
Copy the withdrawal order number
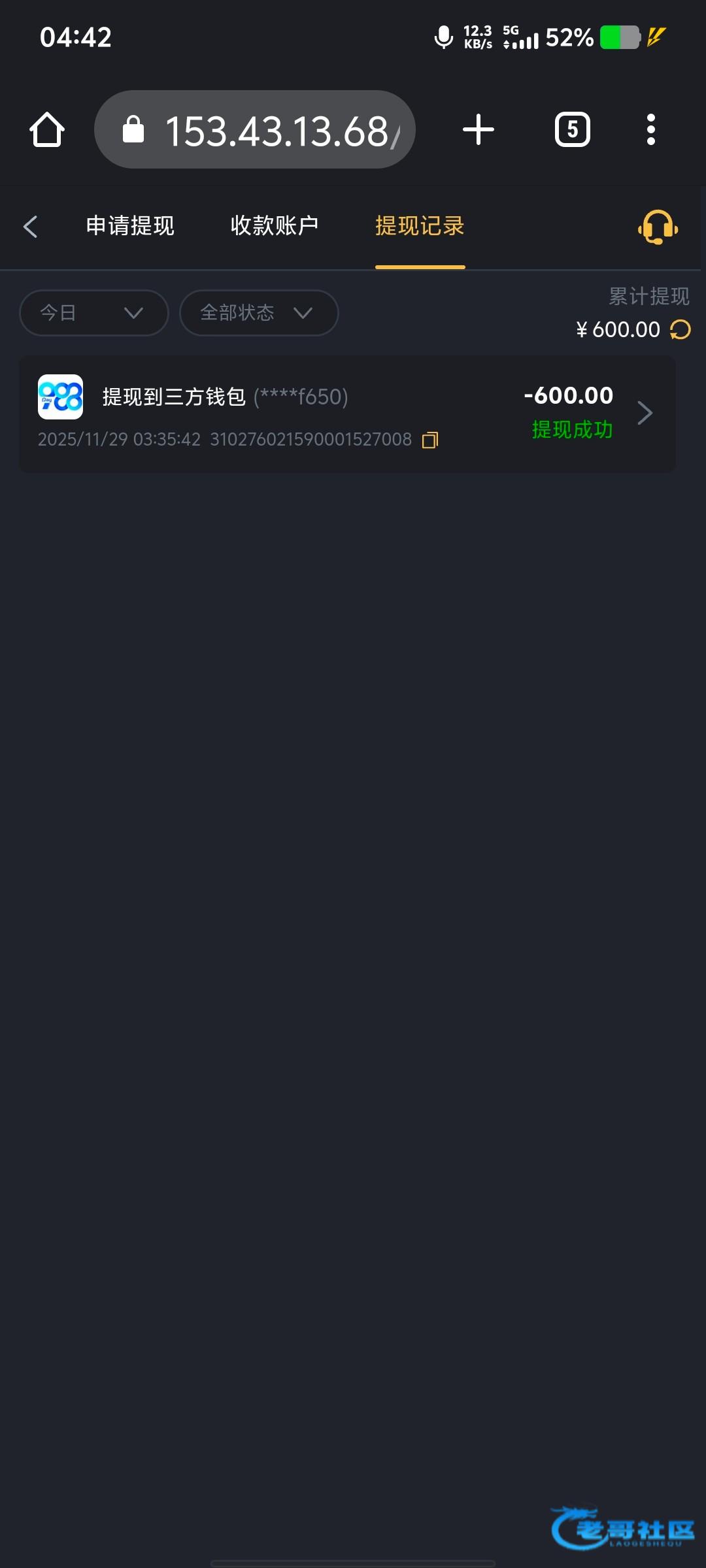[430, 440]
